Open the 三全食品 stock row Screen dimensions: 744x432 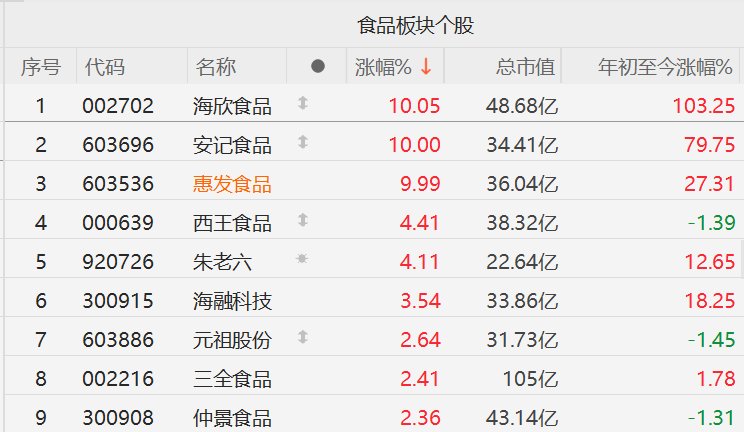[232, 379]
